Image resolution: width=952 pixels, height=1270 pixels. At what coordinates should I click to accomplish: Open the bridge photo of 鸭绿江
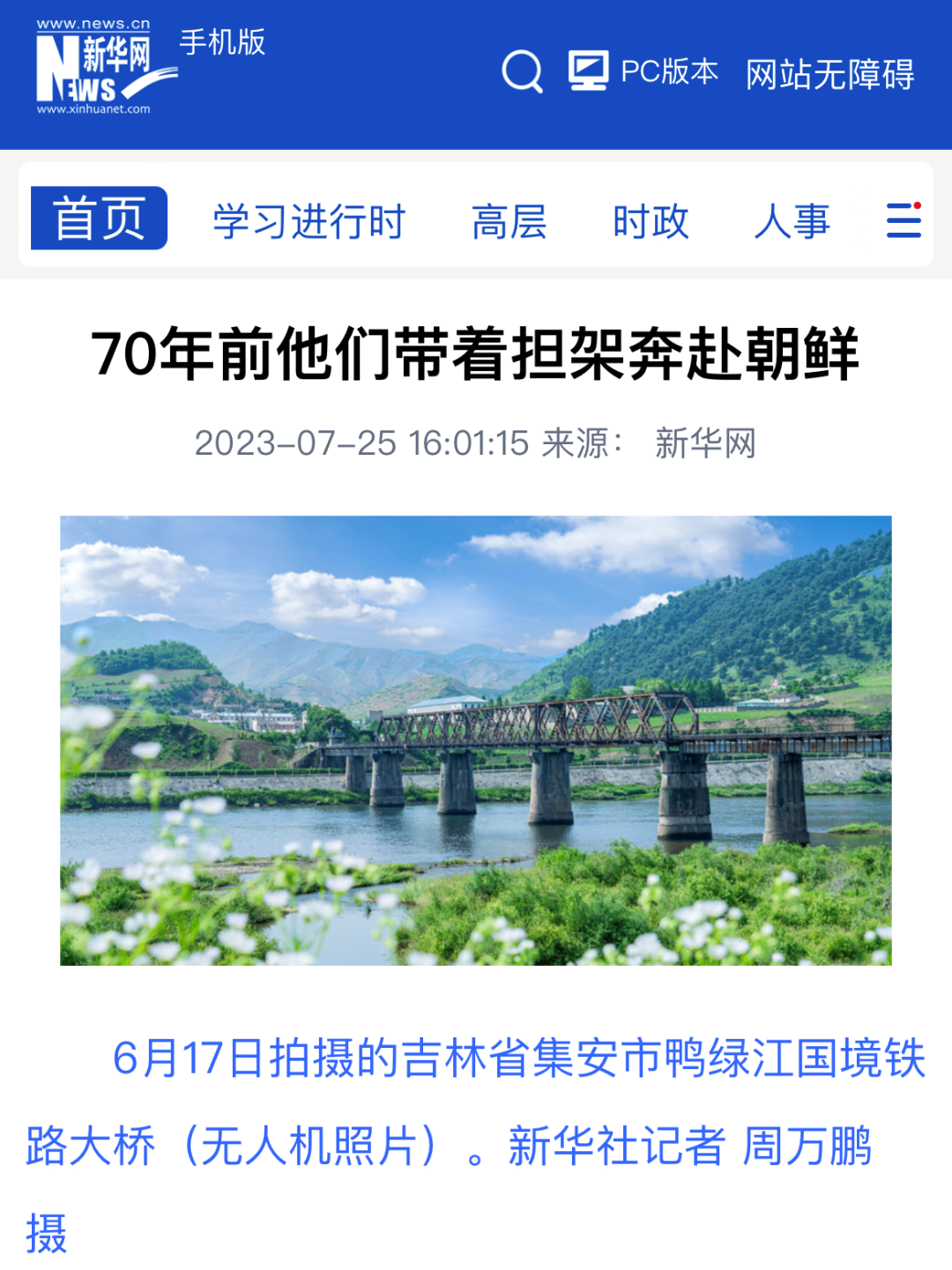click(x=476, y=740)
